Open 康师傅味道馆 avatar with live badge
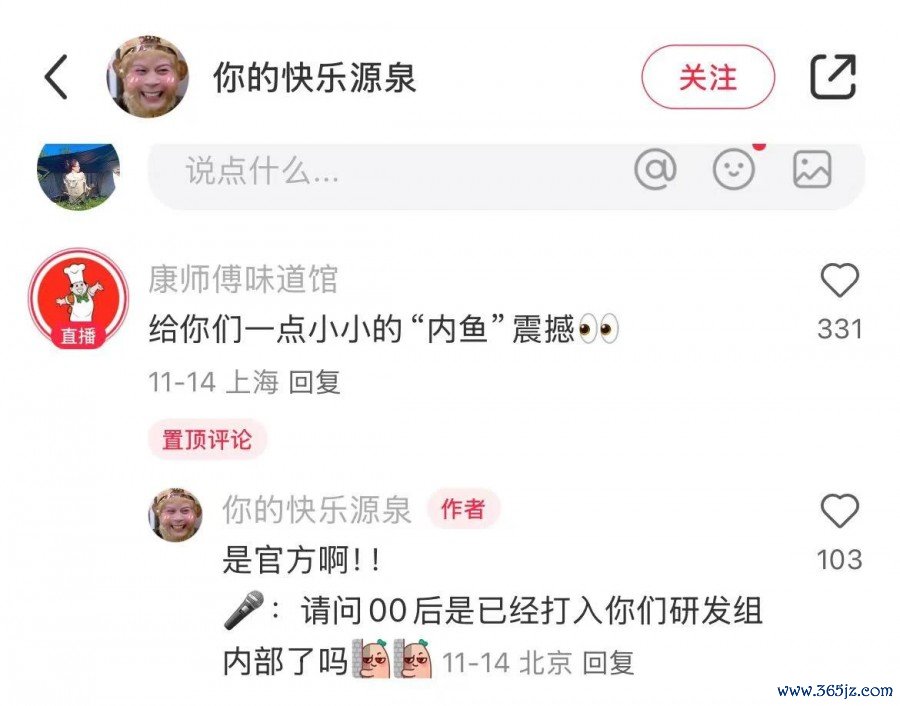The image size is (900, 706). (x=78, y=298)
